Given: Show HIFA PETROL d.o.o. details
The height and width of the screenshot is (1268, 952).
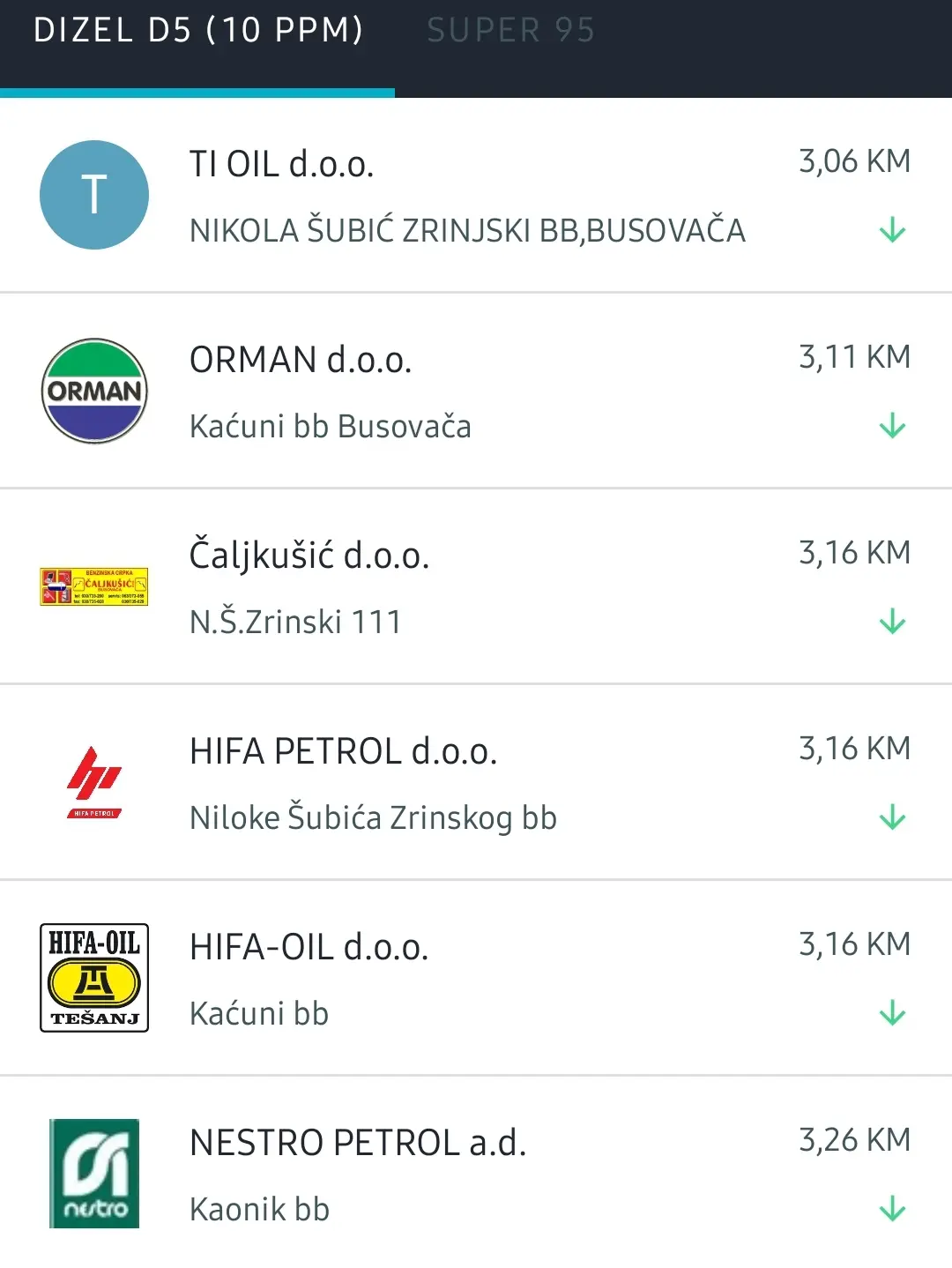Looking at the screenshot, I should [467, 782].
